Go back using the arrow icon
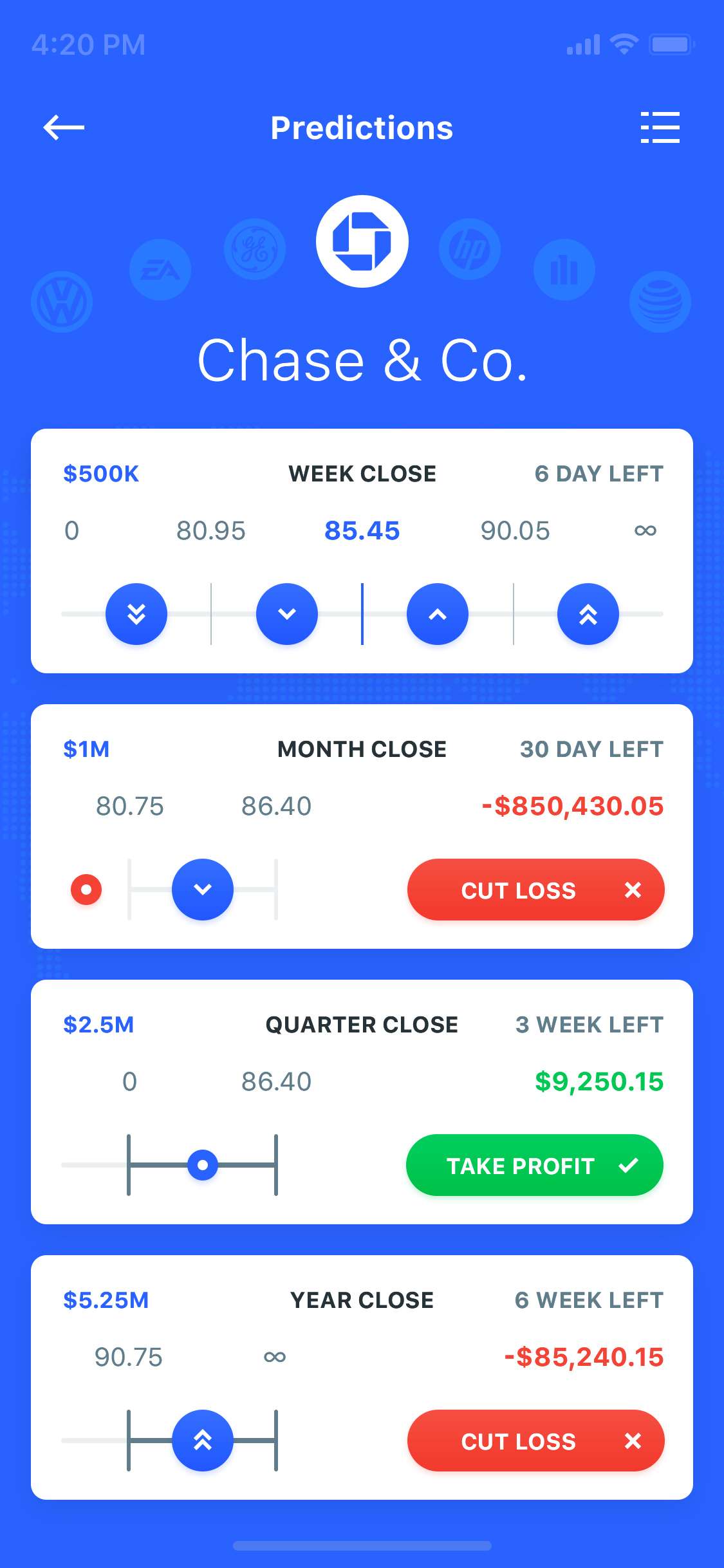This screenshot has width=724, height=1568. (64, 127)
